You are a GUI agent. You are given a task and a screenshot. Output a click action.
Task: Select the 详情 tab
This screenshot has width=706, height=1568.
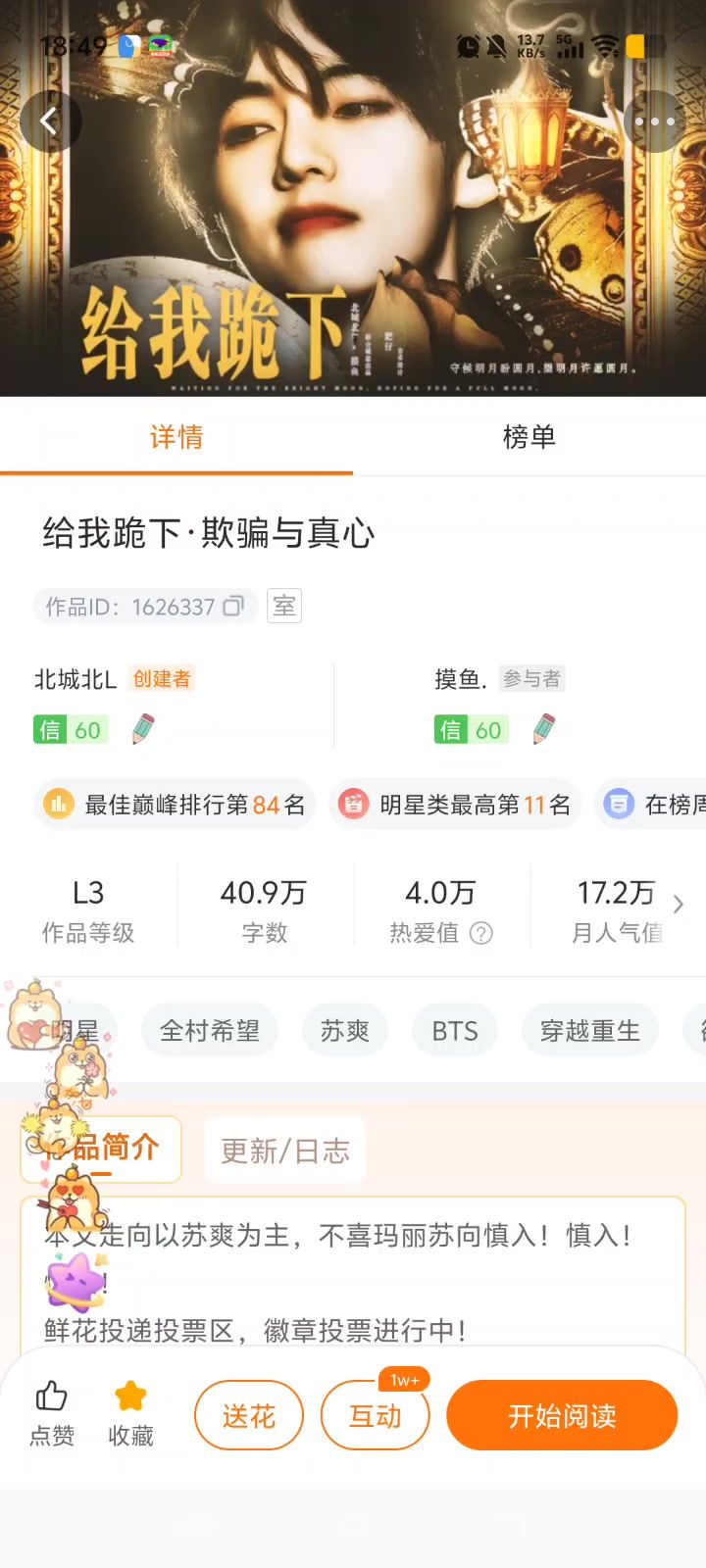click(176, 437)
